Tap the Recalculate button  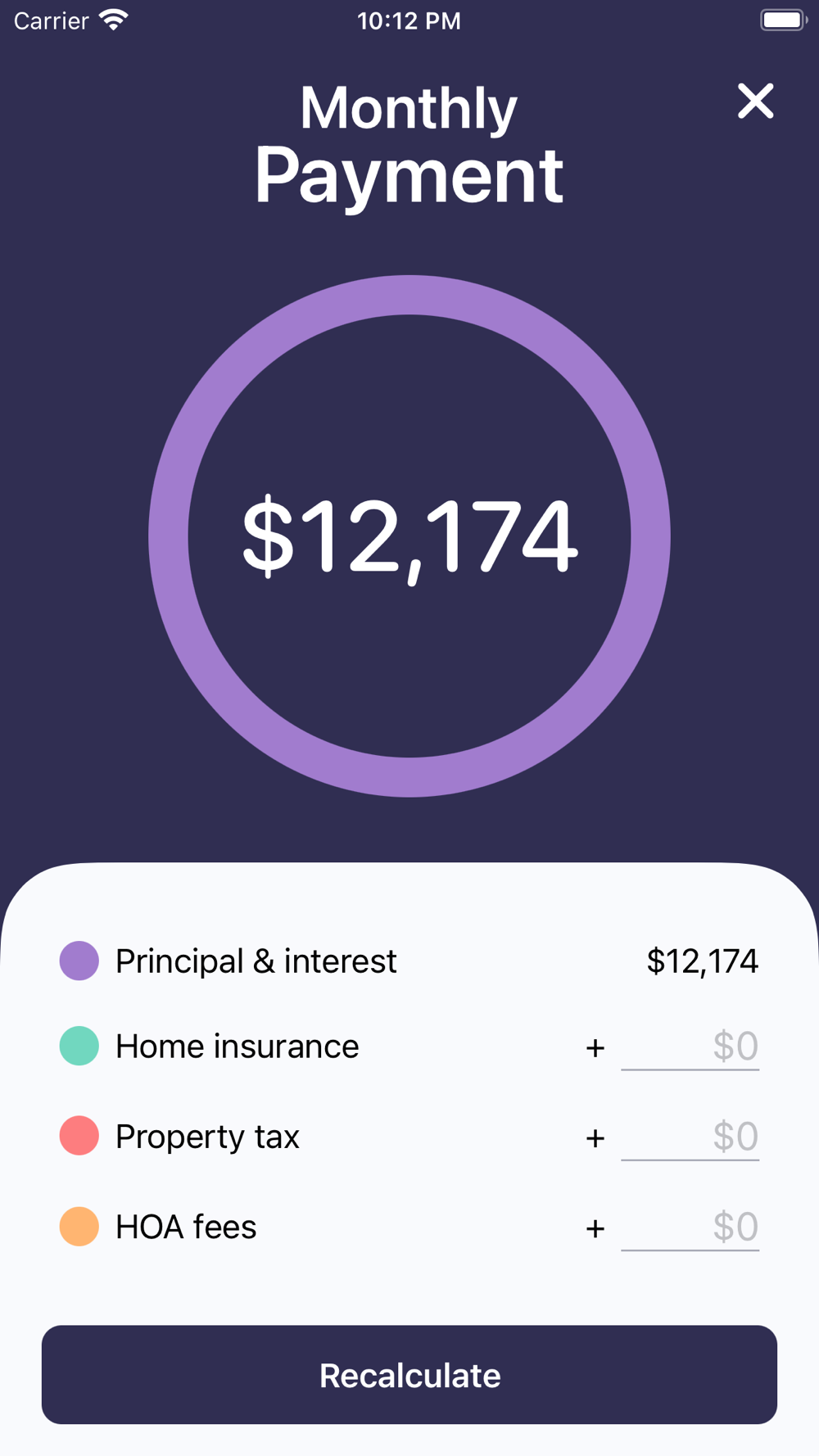click(409, 1375)
